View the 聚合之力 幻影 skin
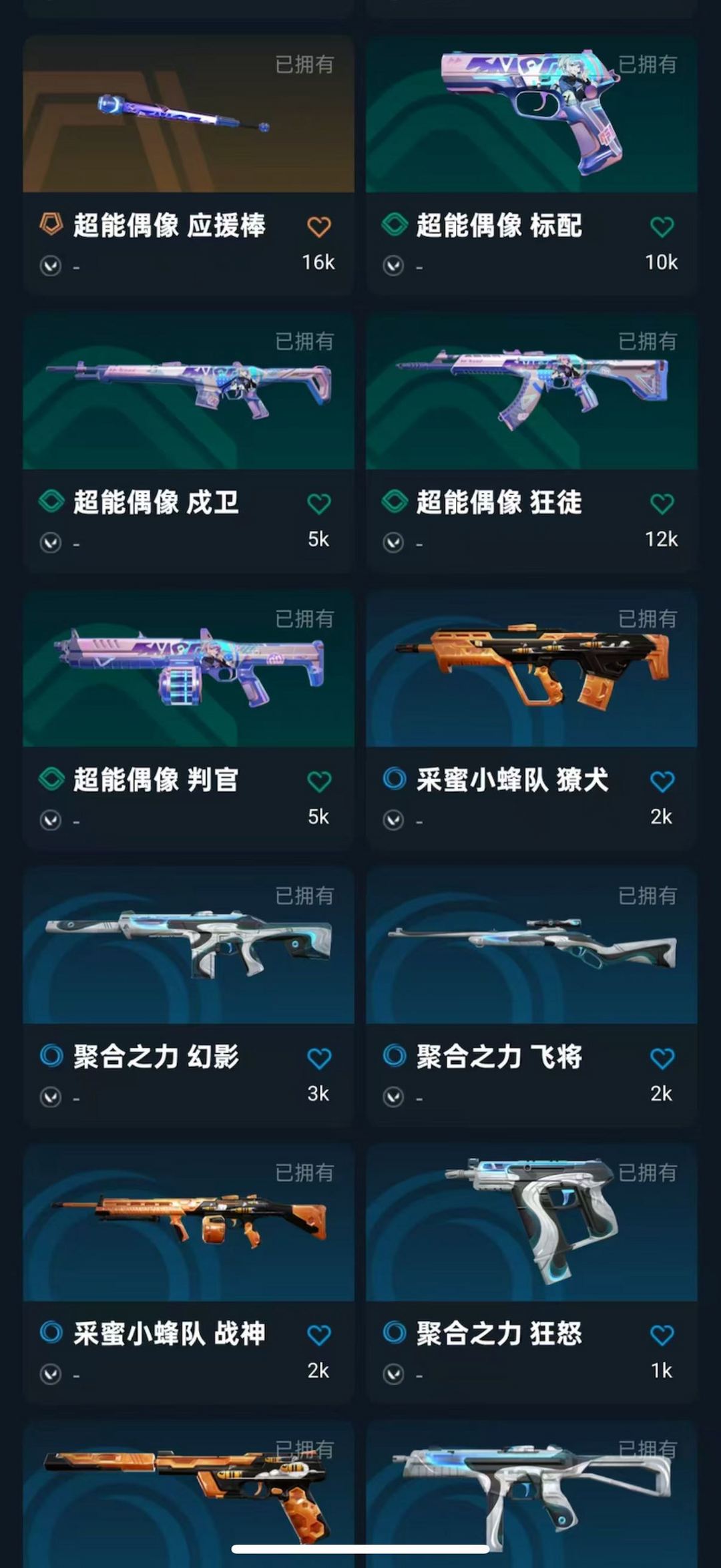The width and height of the screenshot is (721, 1568). (x=188, y=996)
